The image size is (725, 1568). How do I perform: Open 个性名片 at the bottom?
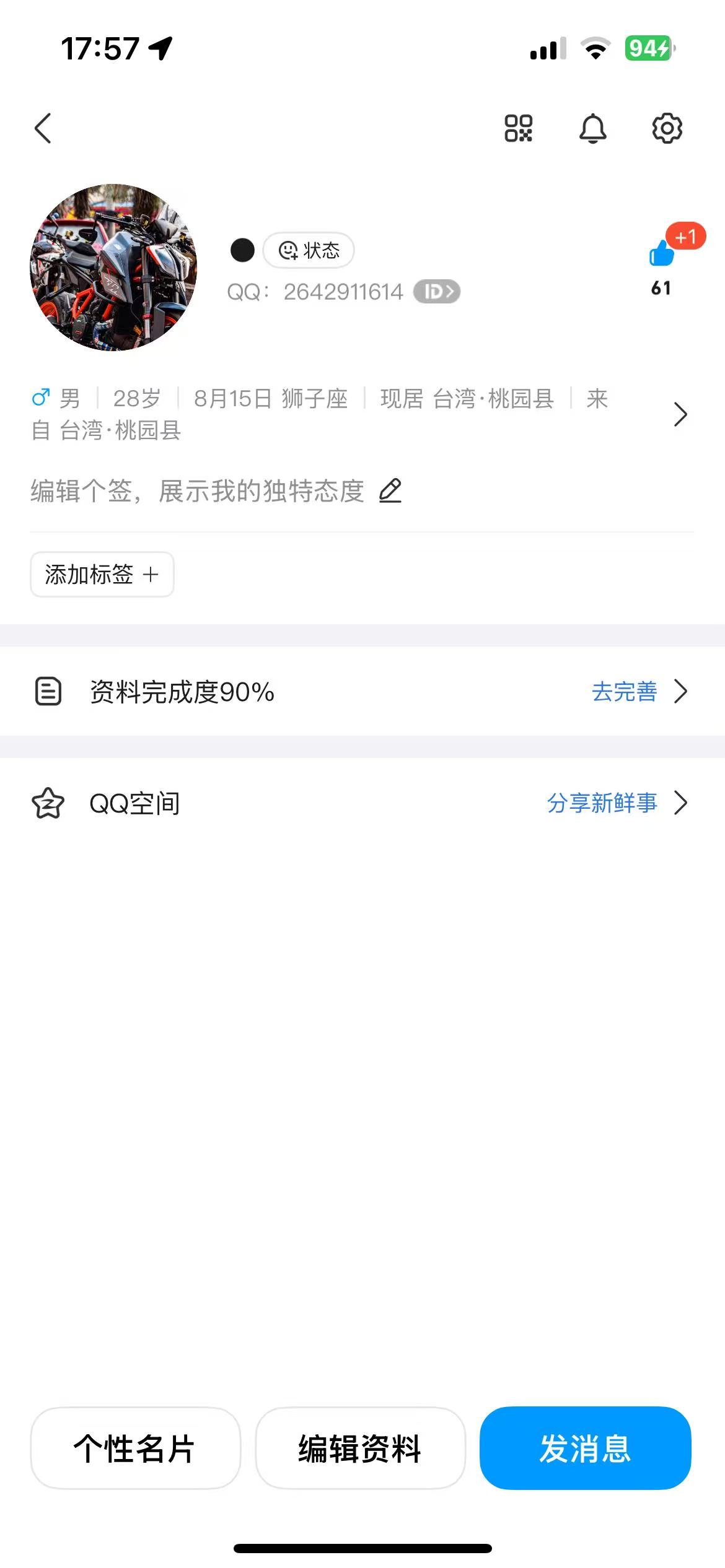coord(135,1448)
